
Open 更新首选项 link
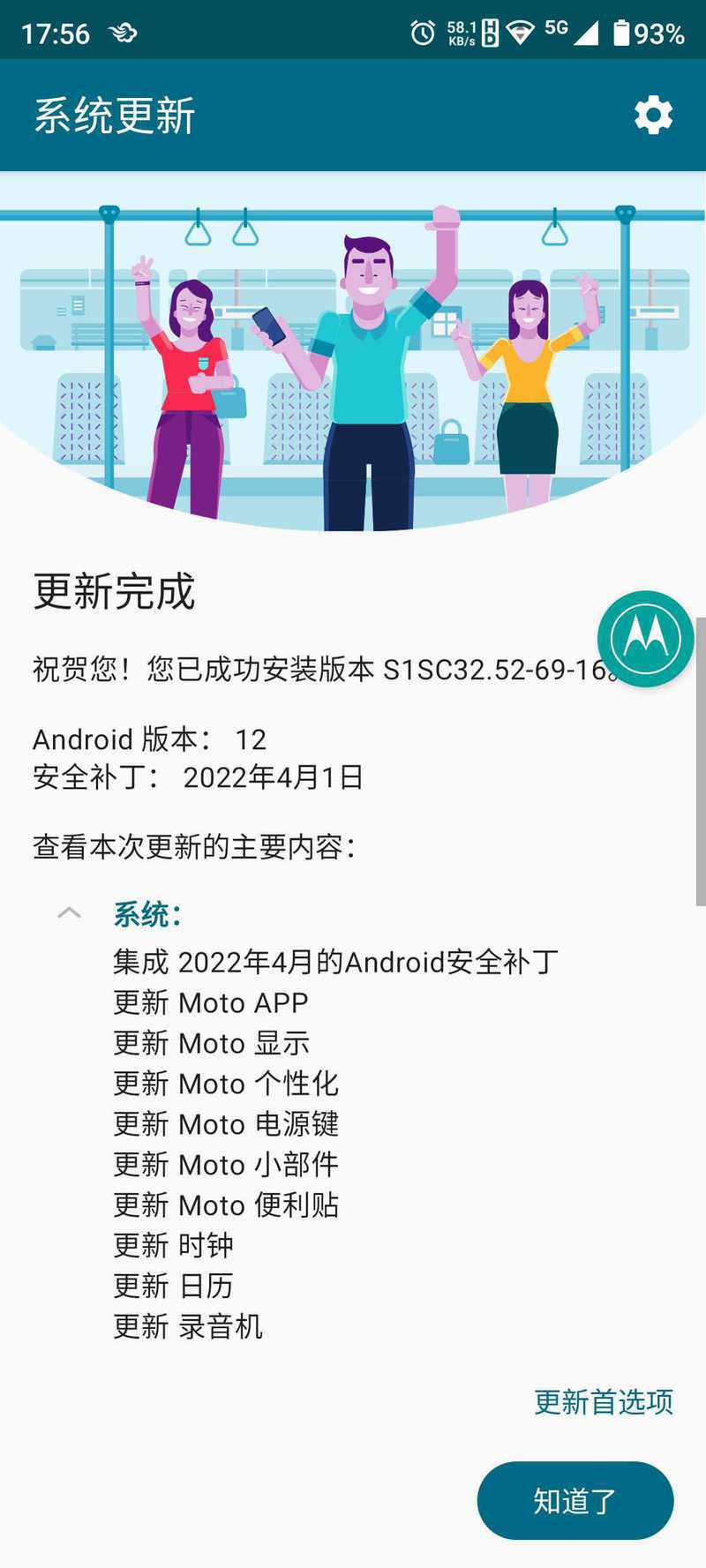point(604,1401)
